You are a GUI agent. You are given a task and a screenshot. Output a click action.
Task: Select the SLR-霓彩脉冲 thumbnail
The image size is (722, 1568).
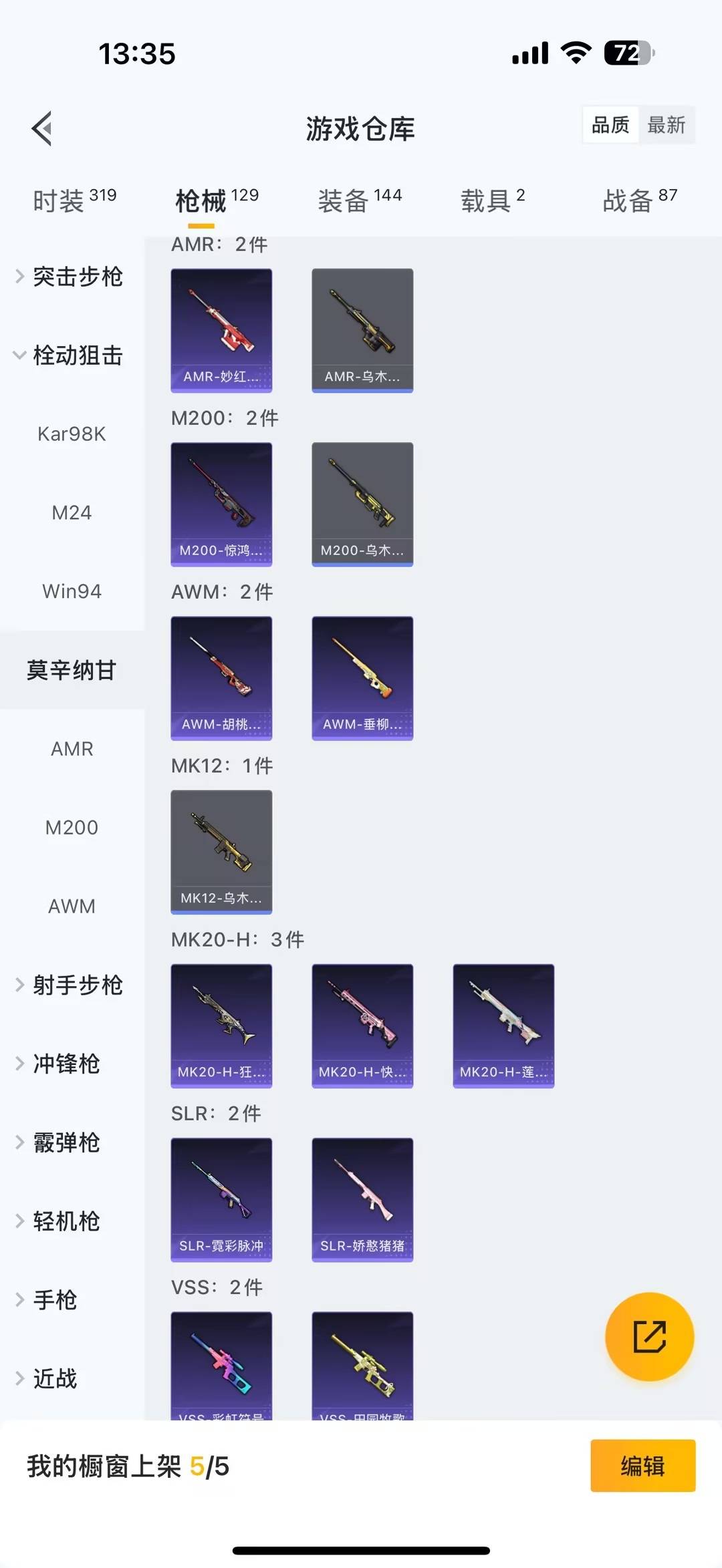[x=221, y=1199]
